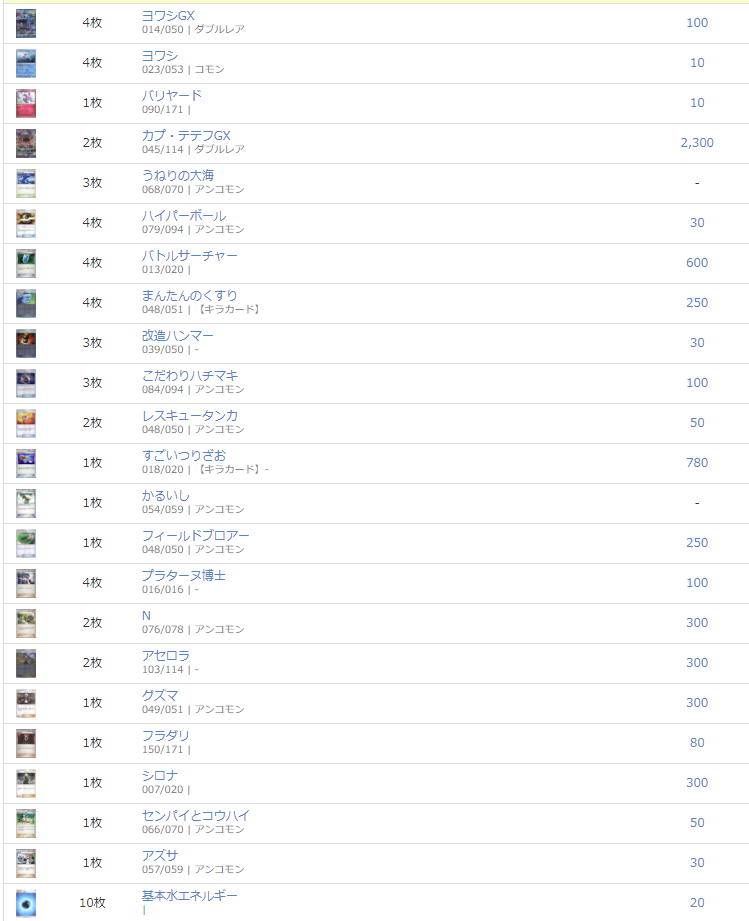Screen dimensions: 749x921
Task: Open the まんたんのくすり card link
Action: pyautogui.click(x=189, y=295)
